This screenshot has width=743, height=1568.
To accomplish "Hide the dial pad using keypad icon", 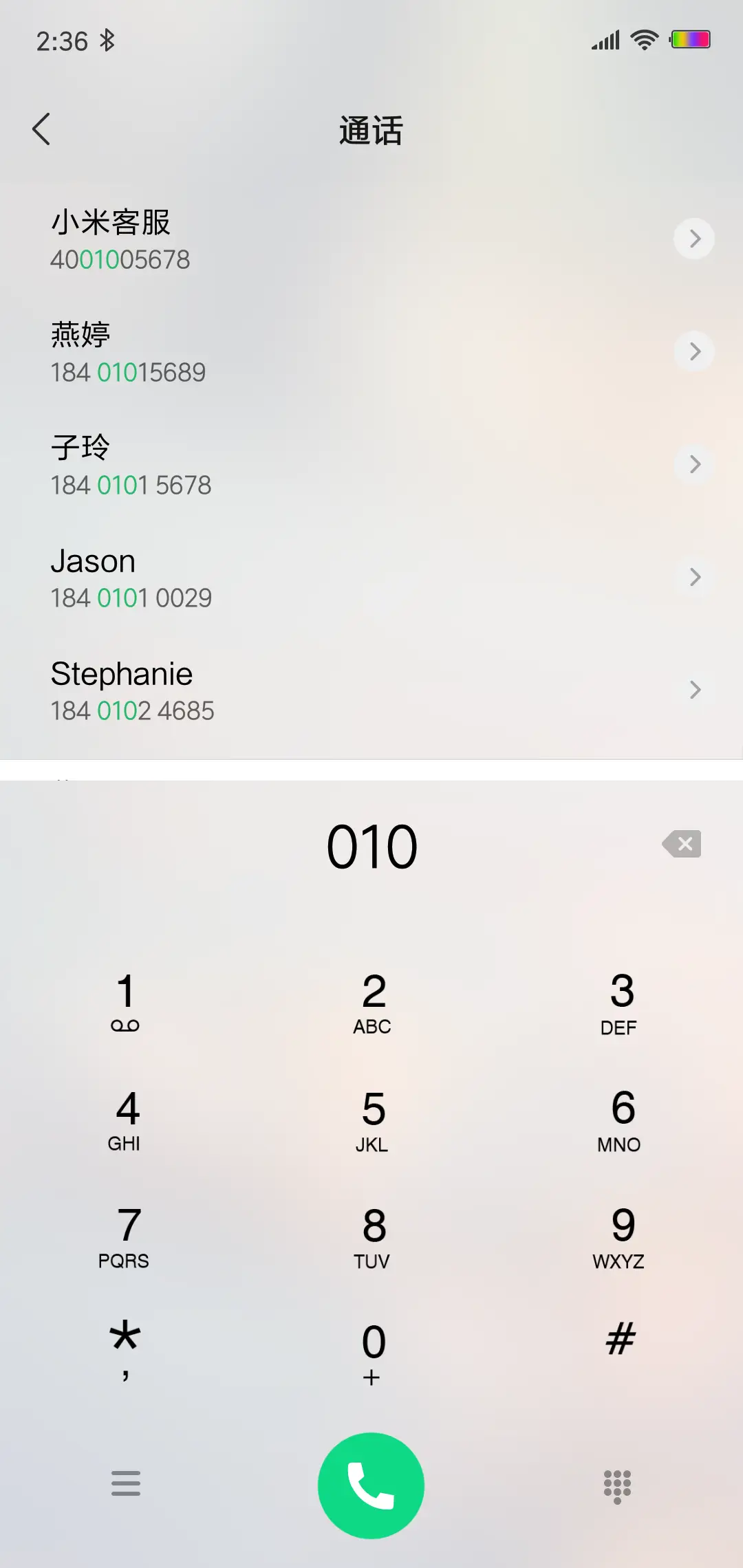I will coord(616,1485).
